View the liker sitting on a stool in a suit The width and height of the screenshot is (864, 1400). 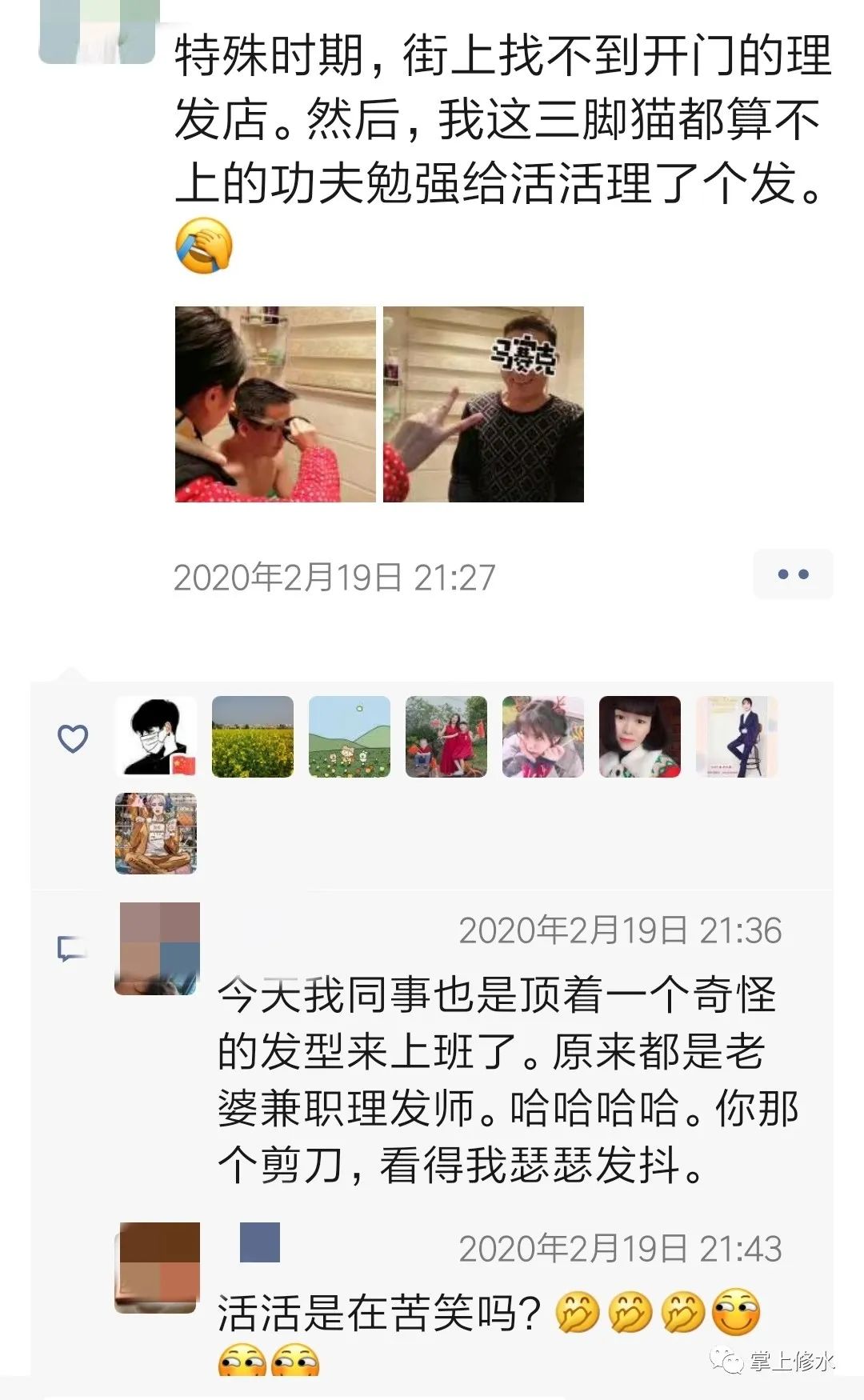[737, 737]
